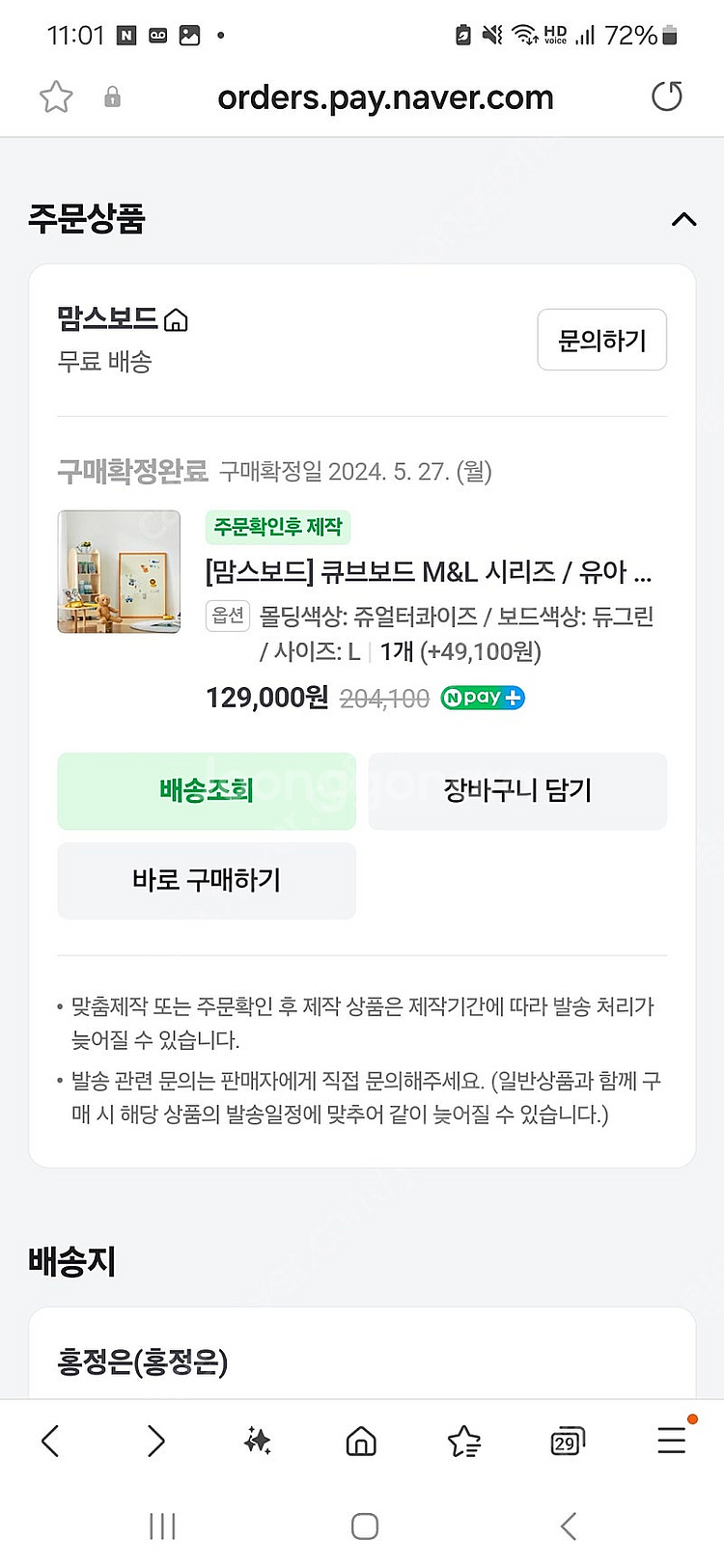Screen dimensions: 724x1568
Task: Open the 맘스보드 store page
Action: (x=122, y=318)
